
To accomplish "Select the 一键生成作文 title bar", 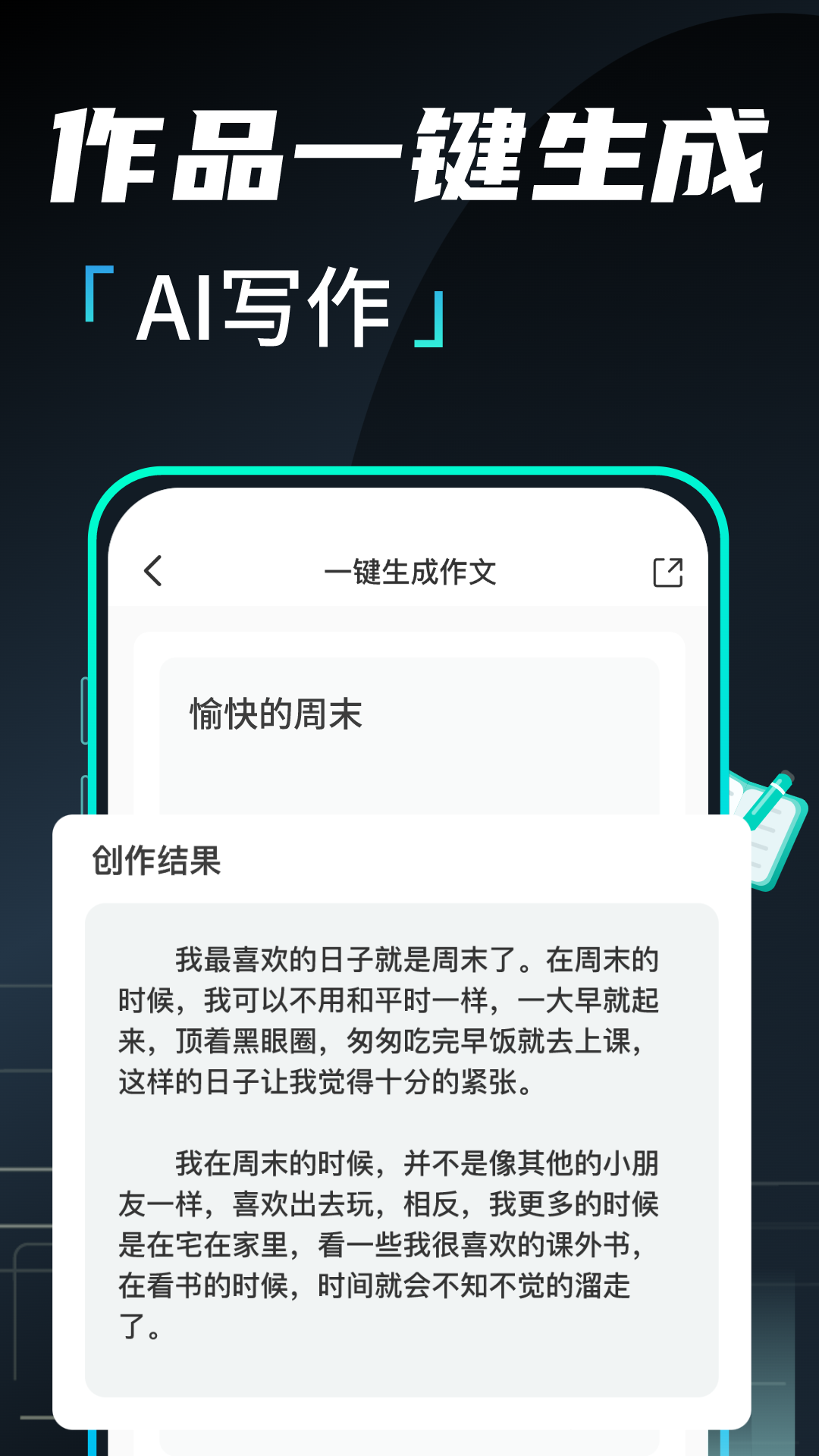I will click(409, 573).
